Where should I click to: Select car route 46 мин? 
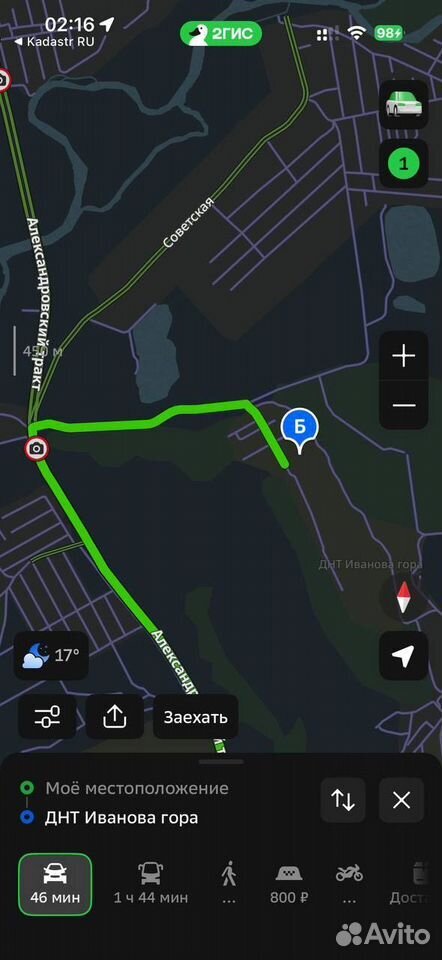[55, 883]
